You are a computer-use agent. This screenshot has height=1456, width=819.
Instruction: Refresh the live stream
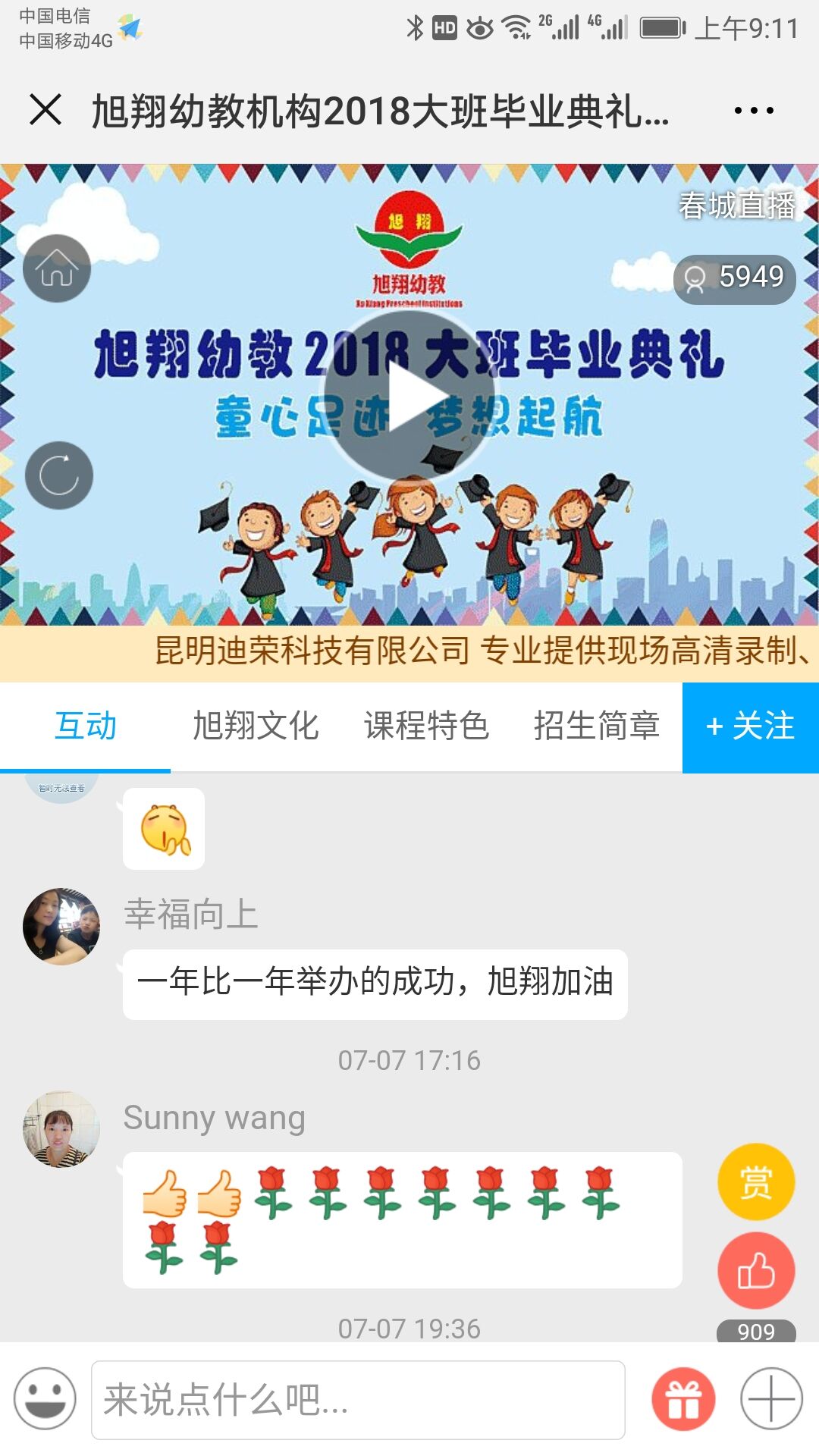click(59, 475)
